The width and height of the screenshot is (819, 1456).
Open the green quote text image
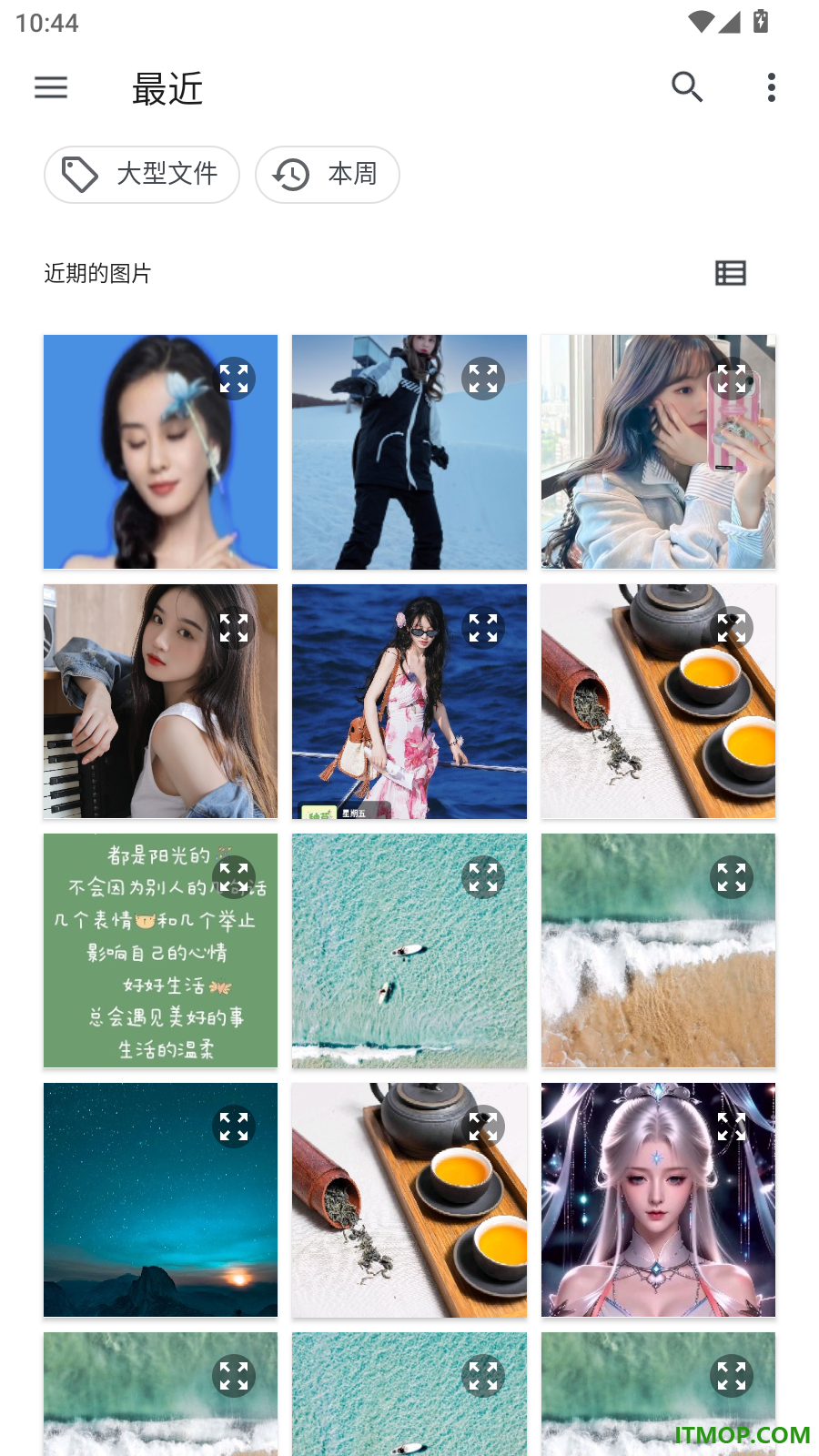pos(160,950)
